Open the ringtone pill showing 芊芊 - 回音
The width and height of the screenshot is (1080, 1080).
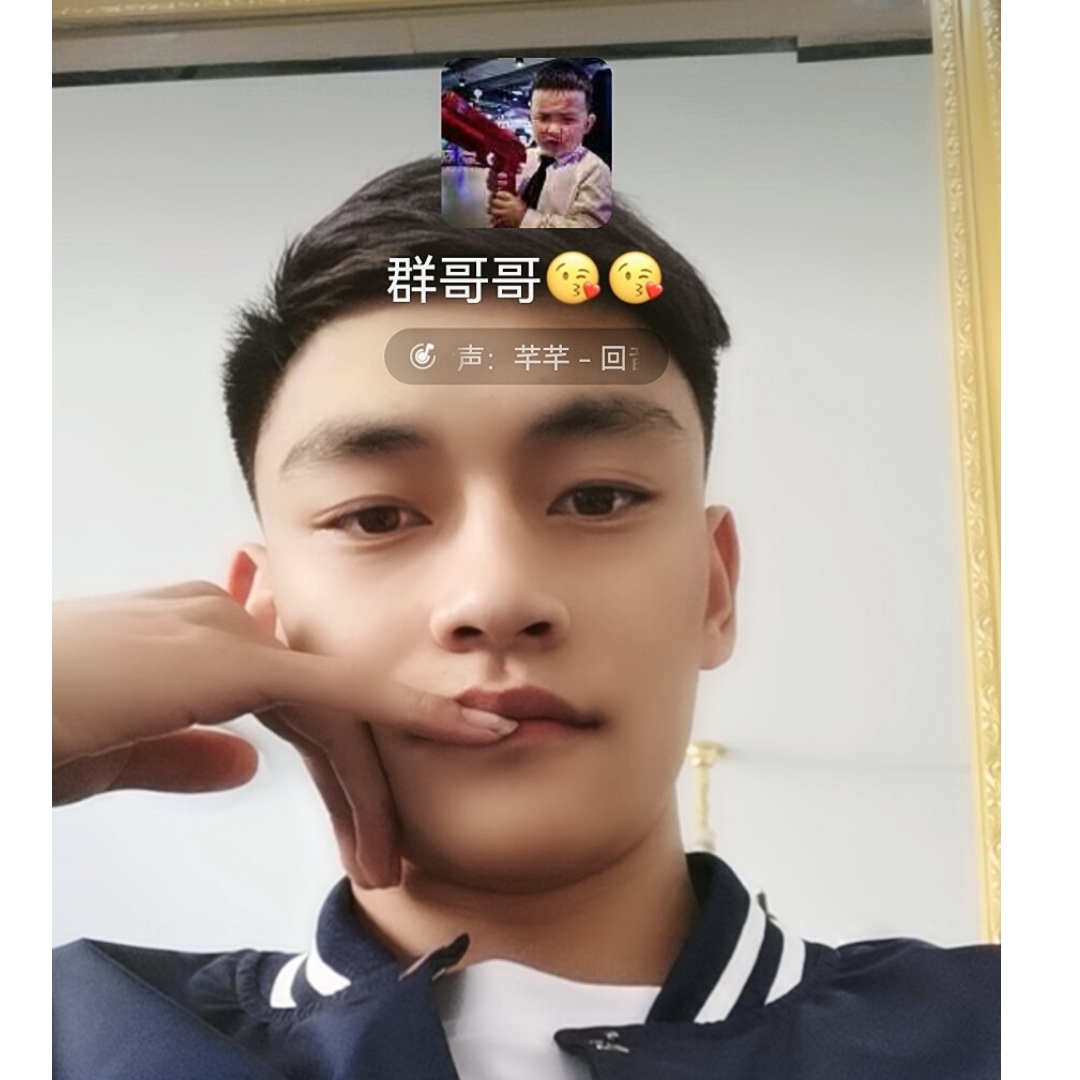pos(526,357)
